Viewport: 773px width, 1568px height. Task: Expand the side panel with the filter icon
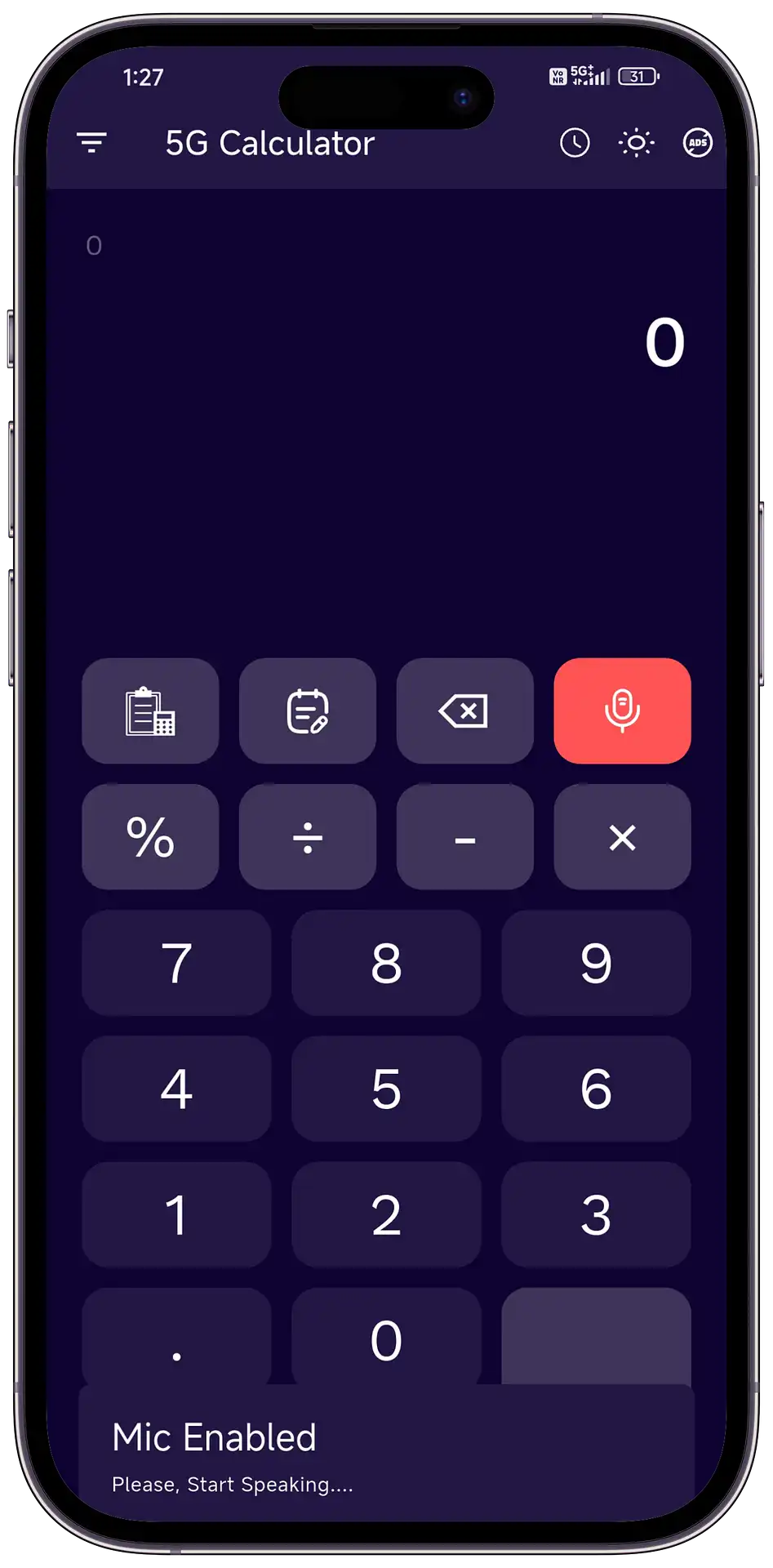point(92,142)
